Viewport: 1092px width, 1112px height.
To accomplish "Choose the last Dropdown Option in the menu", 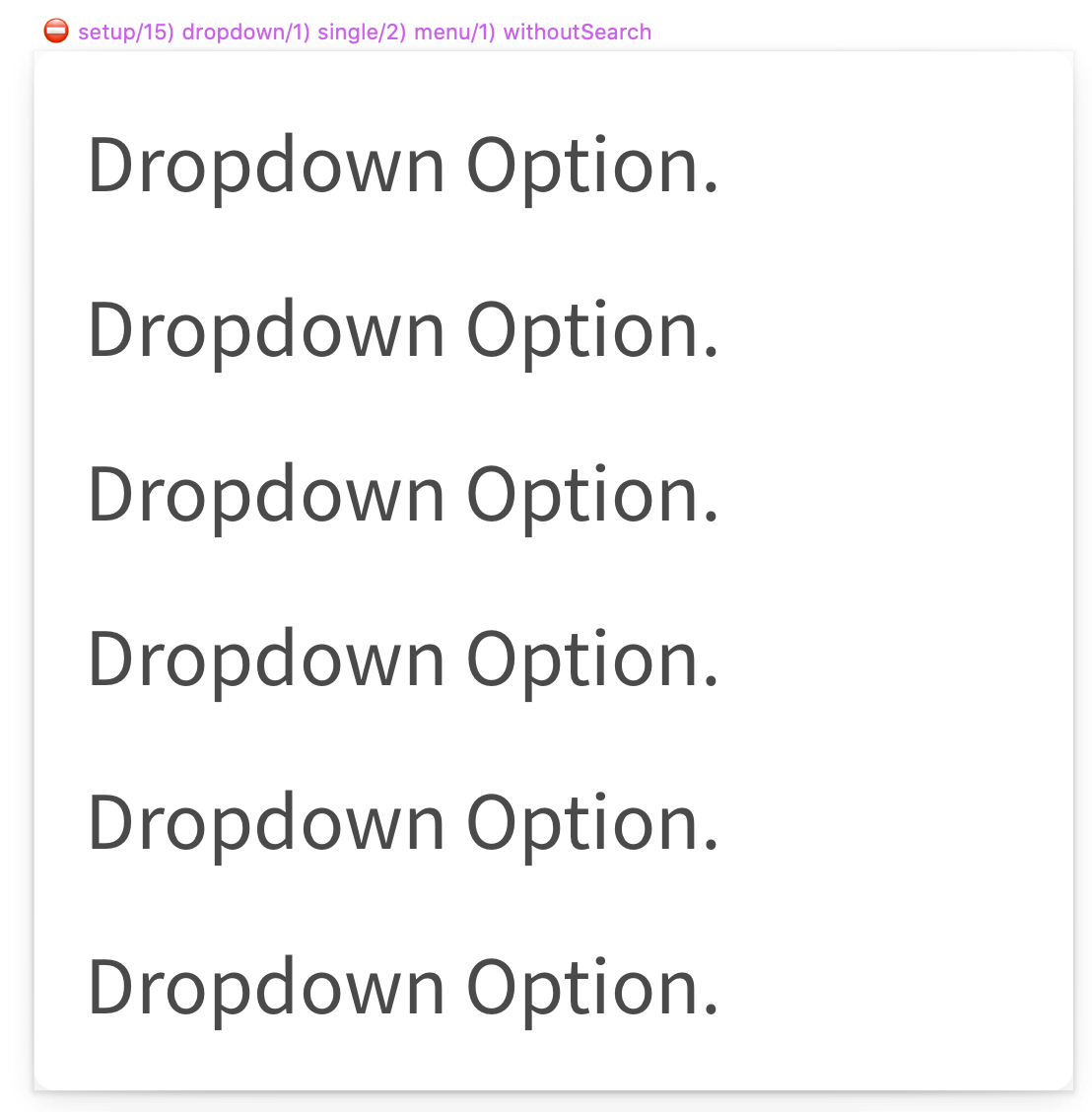I will [x=403, y=988].
